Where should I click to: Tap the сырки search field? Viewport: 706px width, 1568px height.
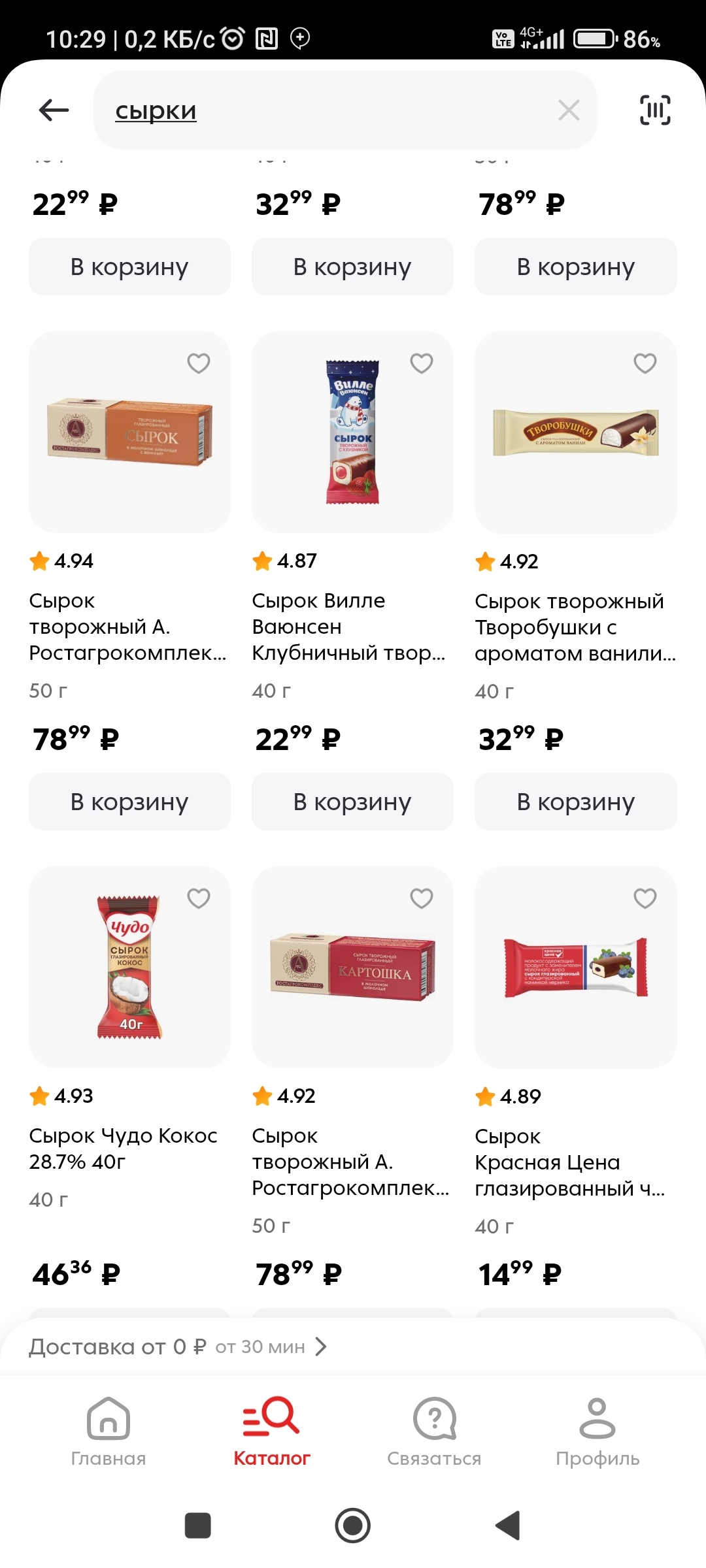point(327,110)
